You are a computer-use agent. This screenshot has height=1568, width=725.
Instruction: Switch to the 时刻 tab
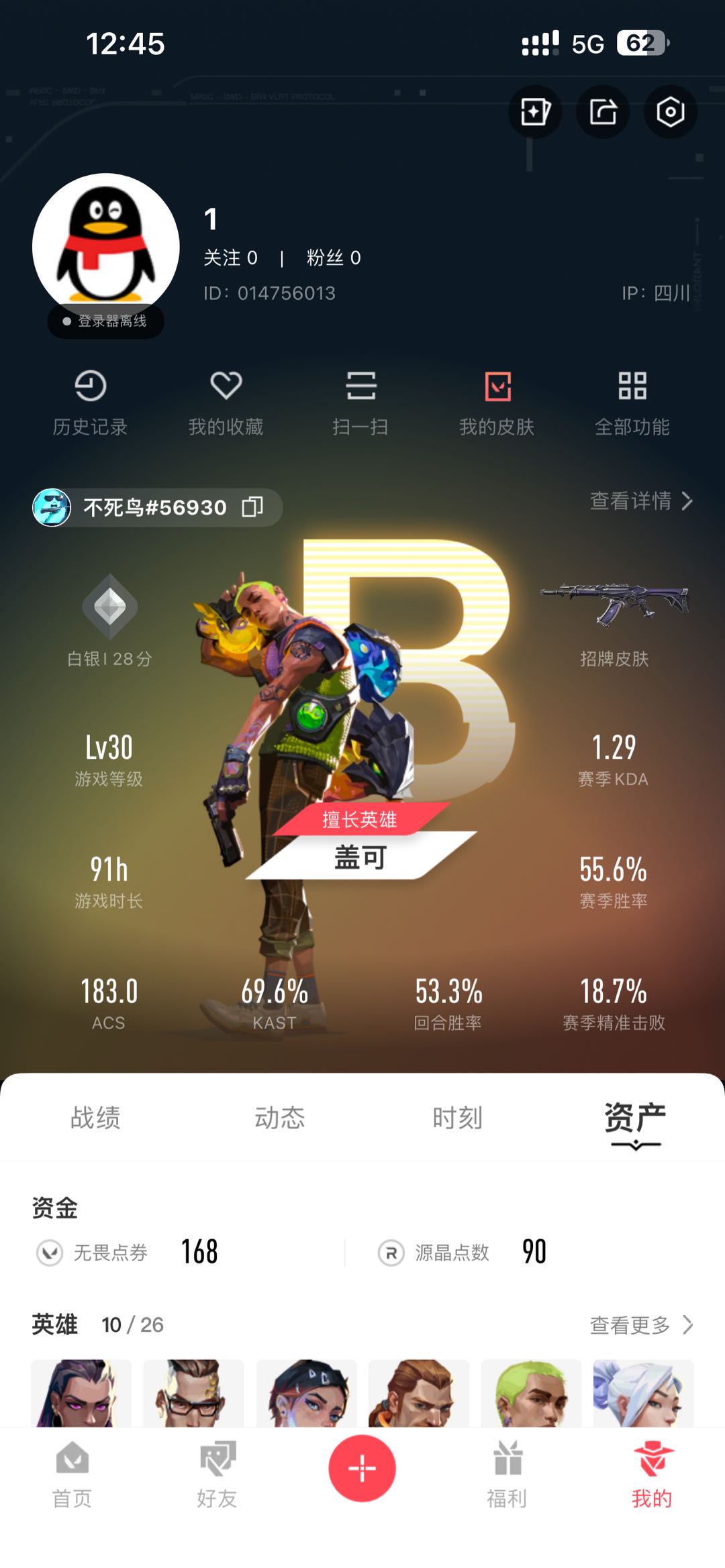click(x=457, y=1118)
